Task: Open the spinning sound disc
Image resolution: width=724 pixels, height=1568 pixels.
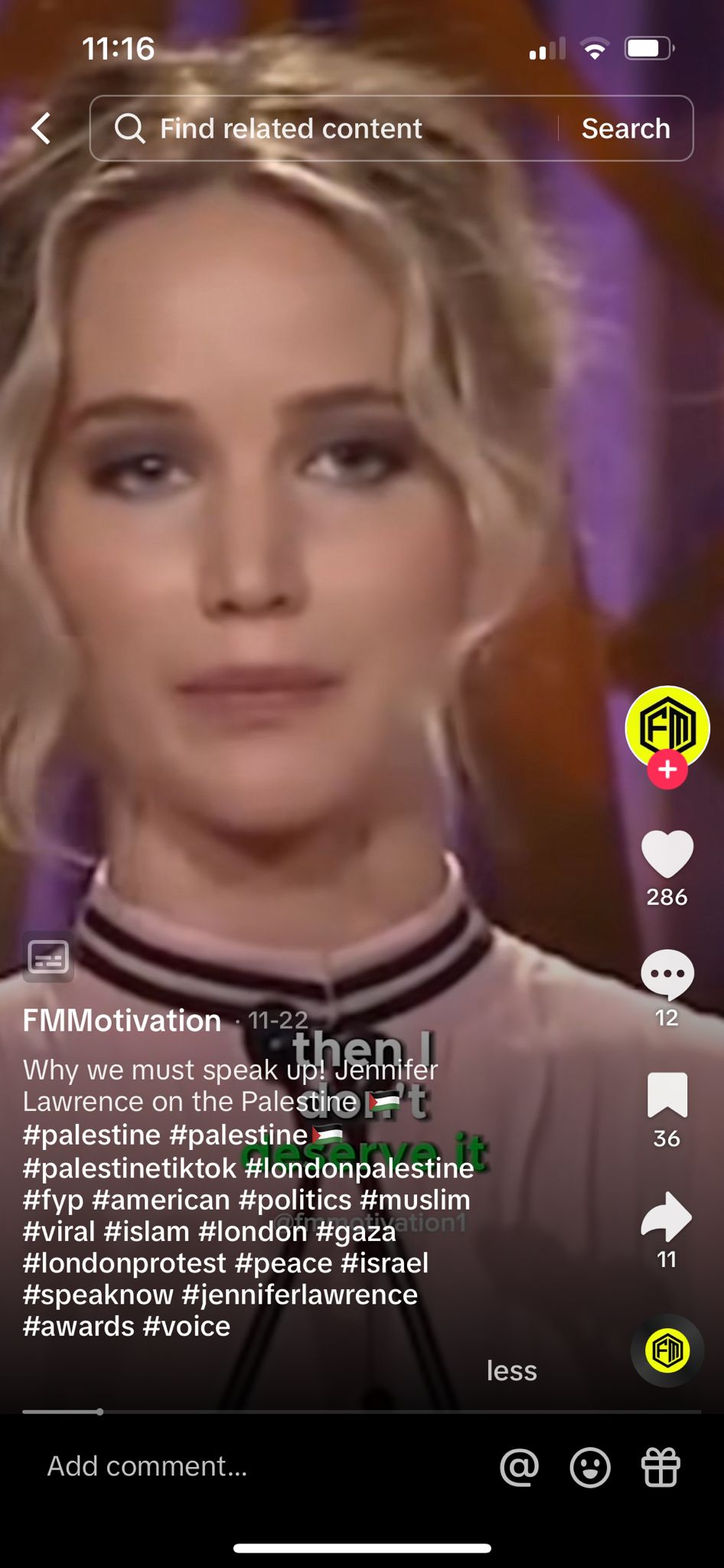Action: (667, 1351)
